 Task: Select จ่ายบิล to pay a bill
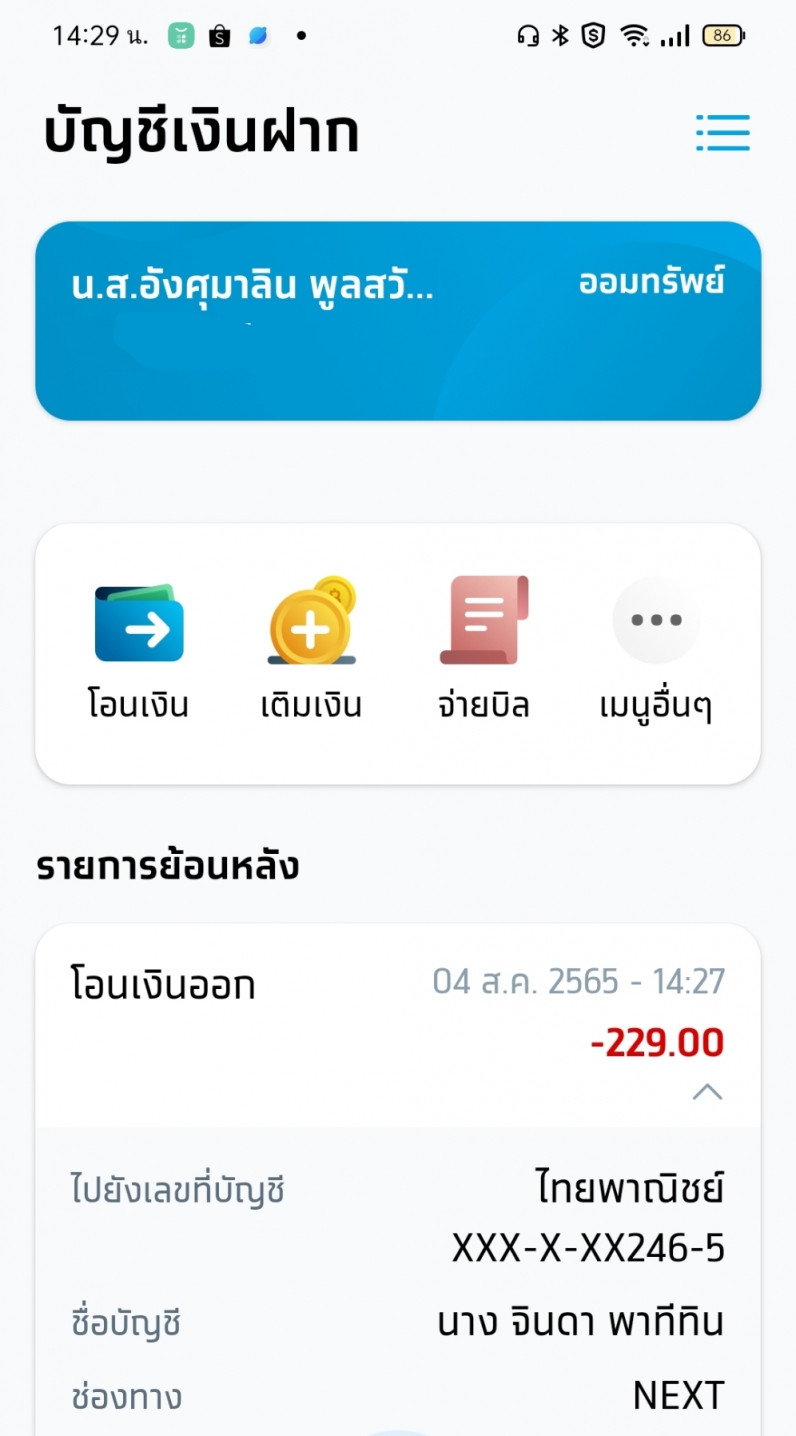(484, 650)
